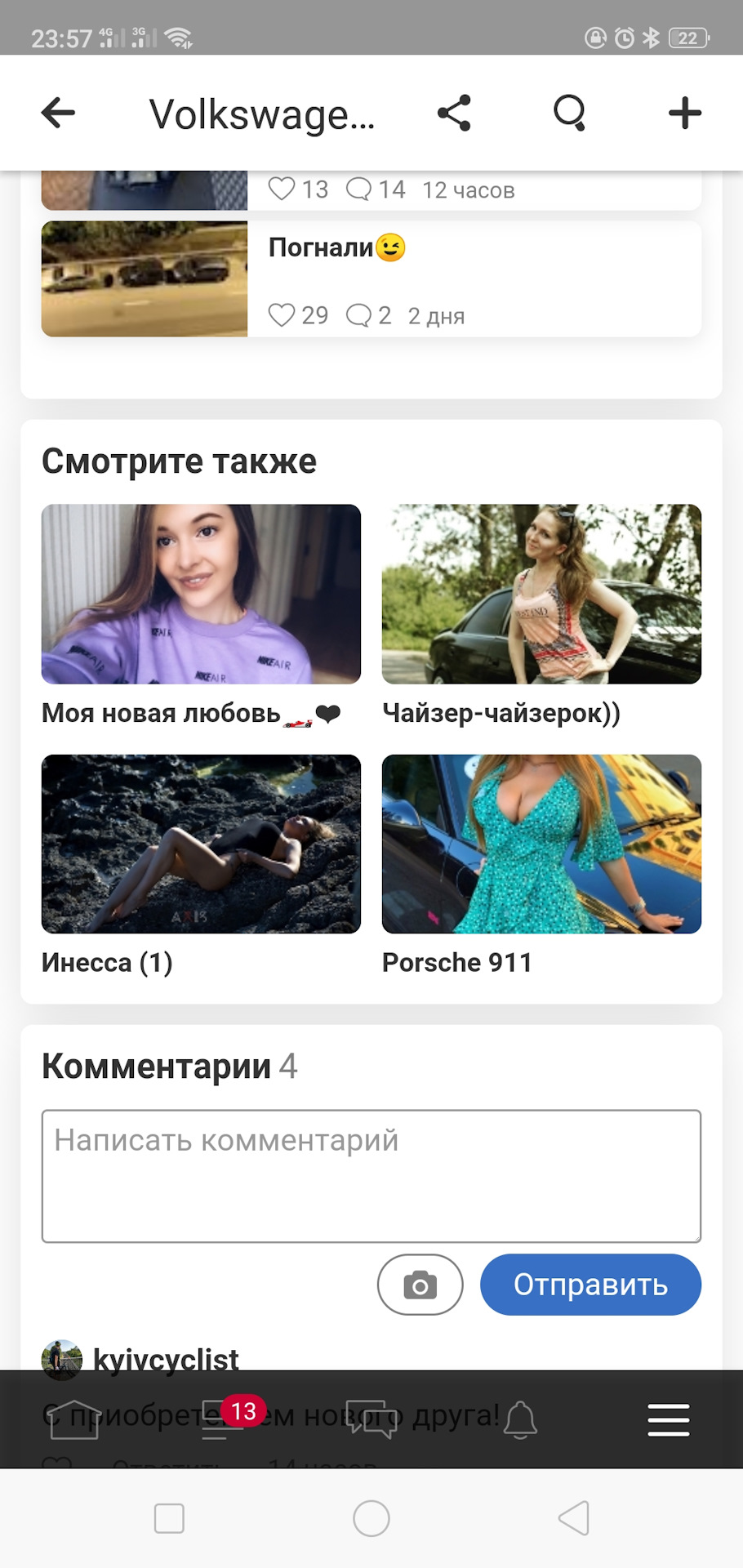Viewport: 743px width, 1568px height.
Task: Send the comment with Отправить
Action: pyautogui.click(x=590, y=1285)
